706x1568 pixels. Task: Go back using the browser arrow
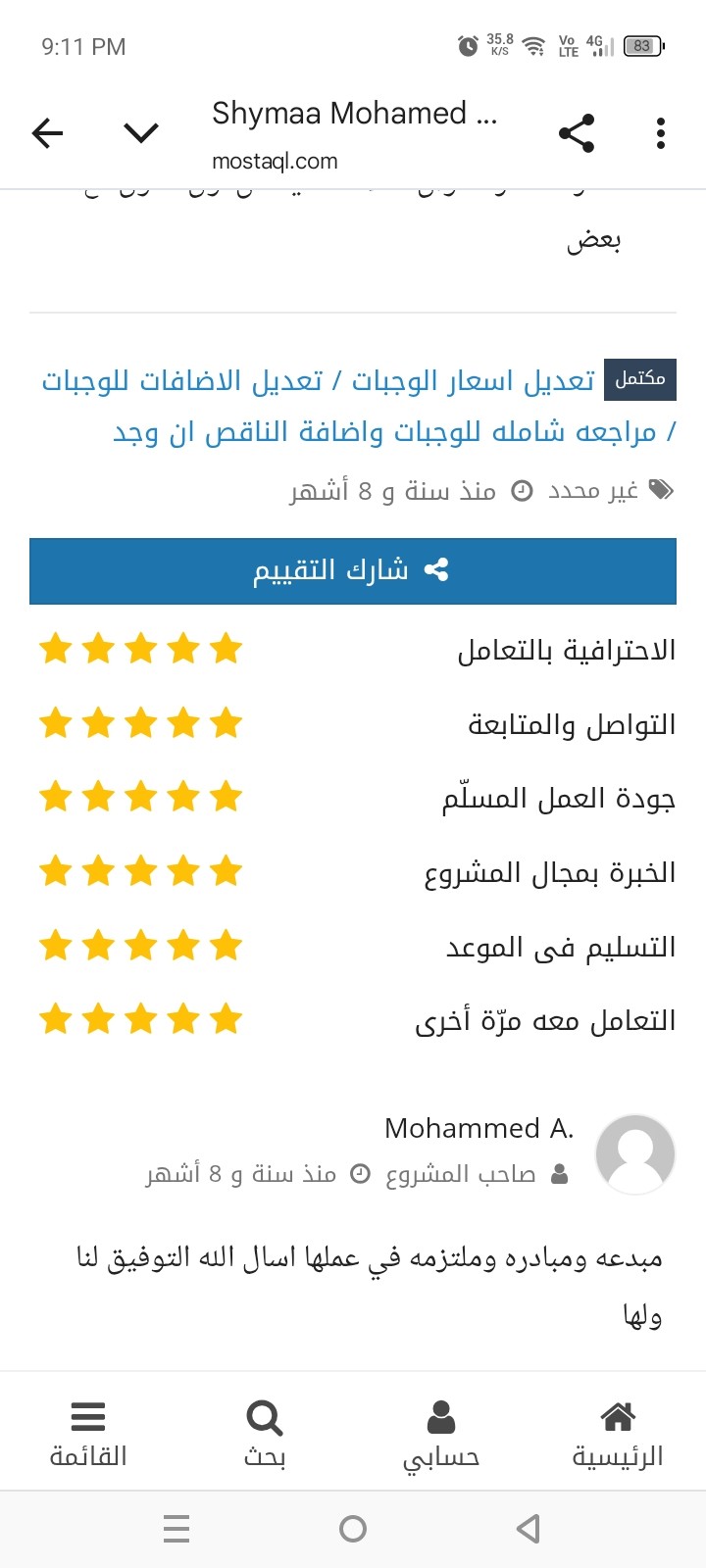click(x=47, y=132)
